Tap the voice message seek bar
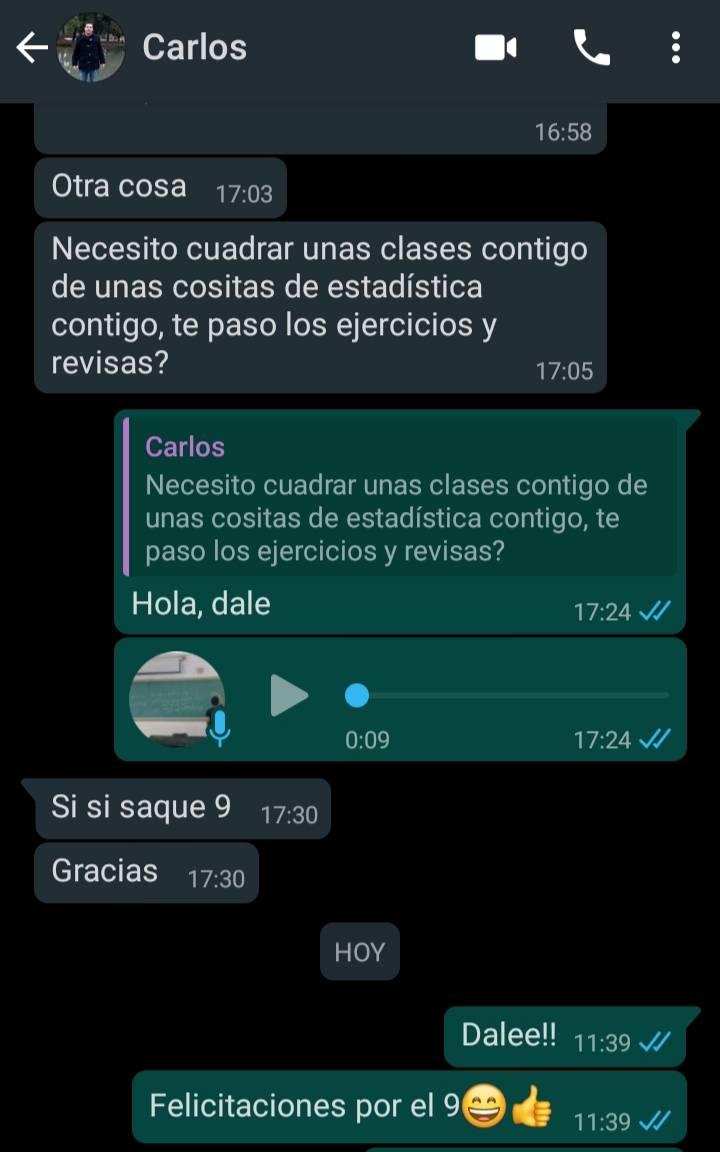This screenshot has height=1152, width=720. click(510, 695)
